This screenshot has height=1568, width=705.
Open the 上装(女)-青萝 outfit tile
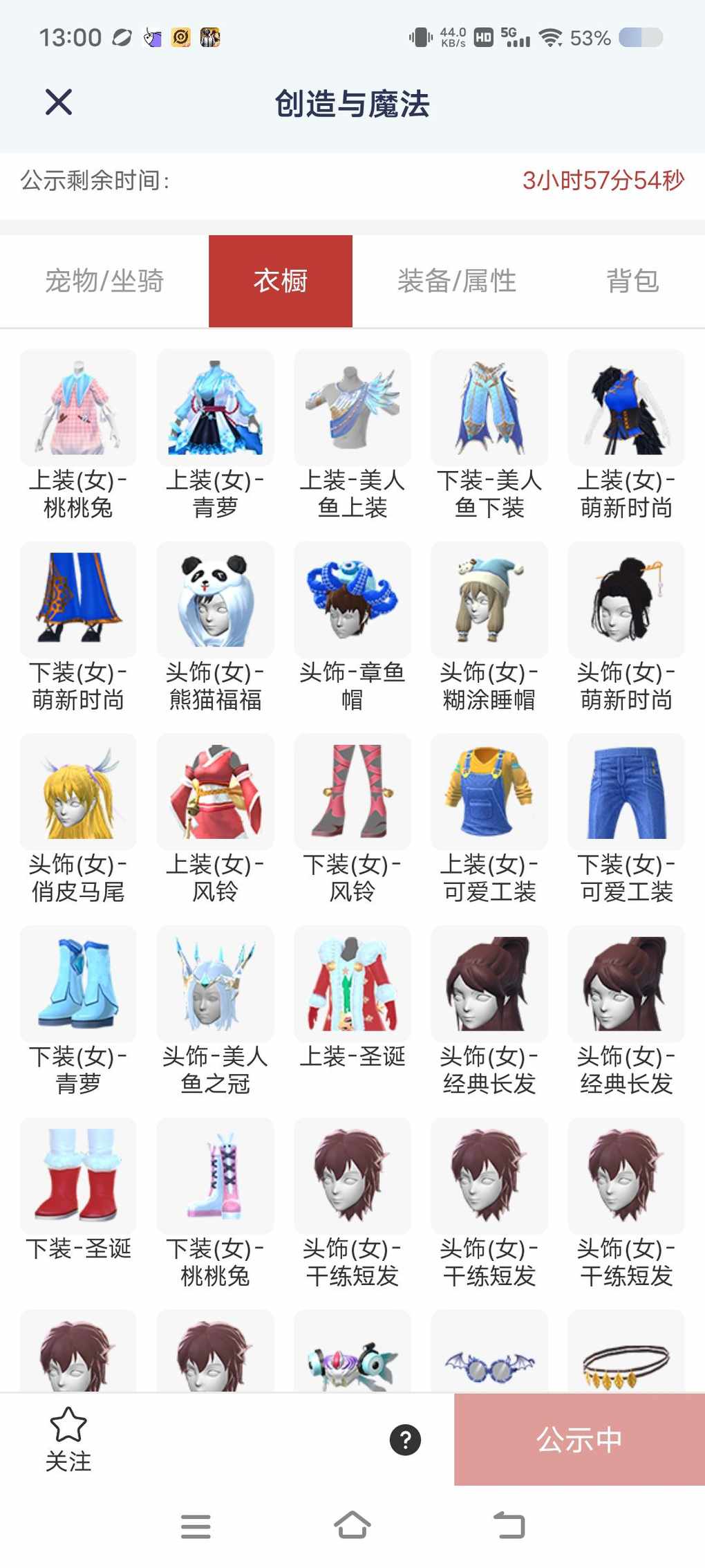point(215,408)
